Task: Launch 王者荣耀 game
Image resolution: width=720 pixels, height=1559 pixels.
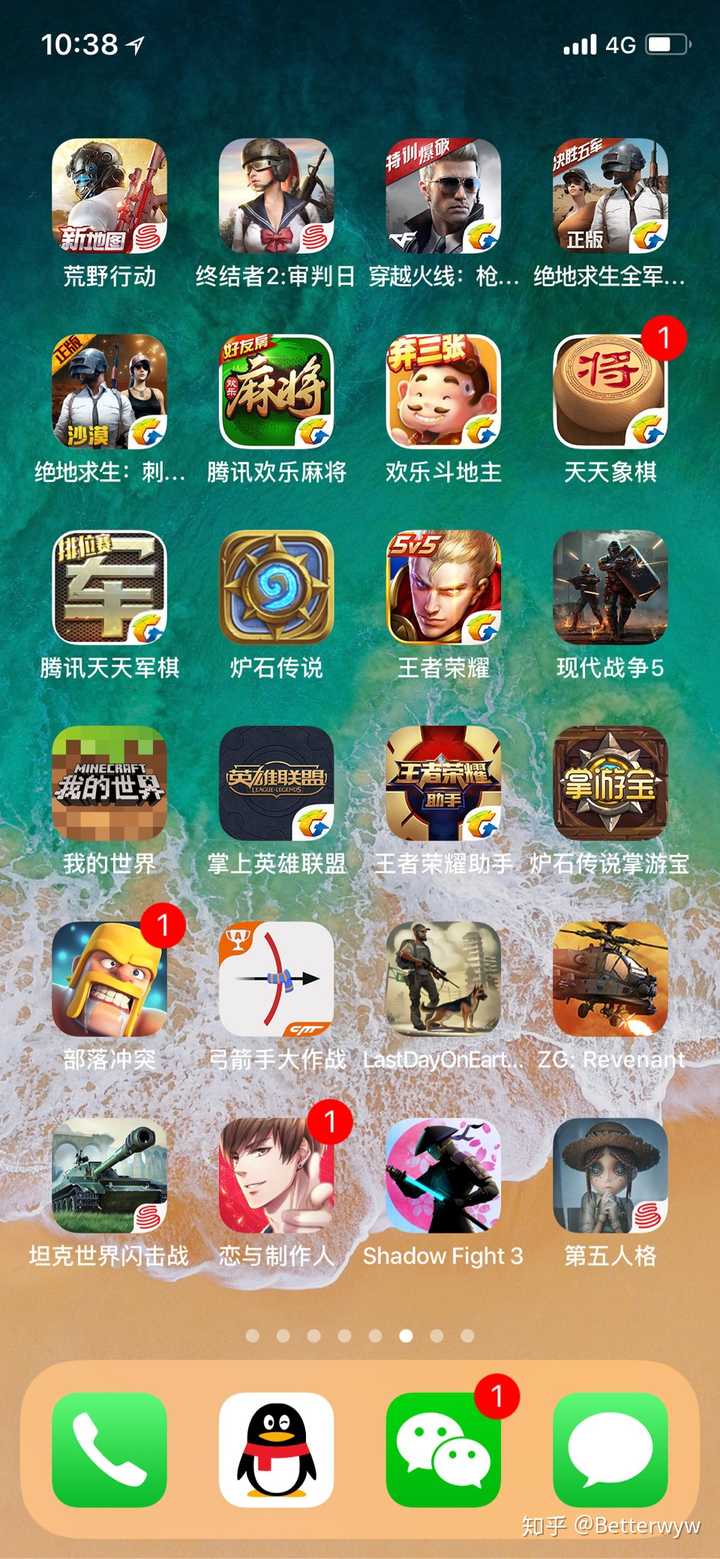Action: click(x=443, y=588)
